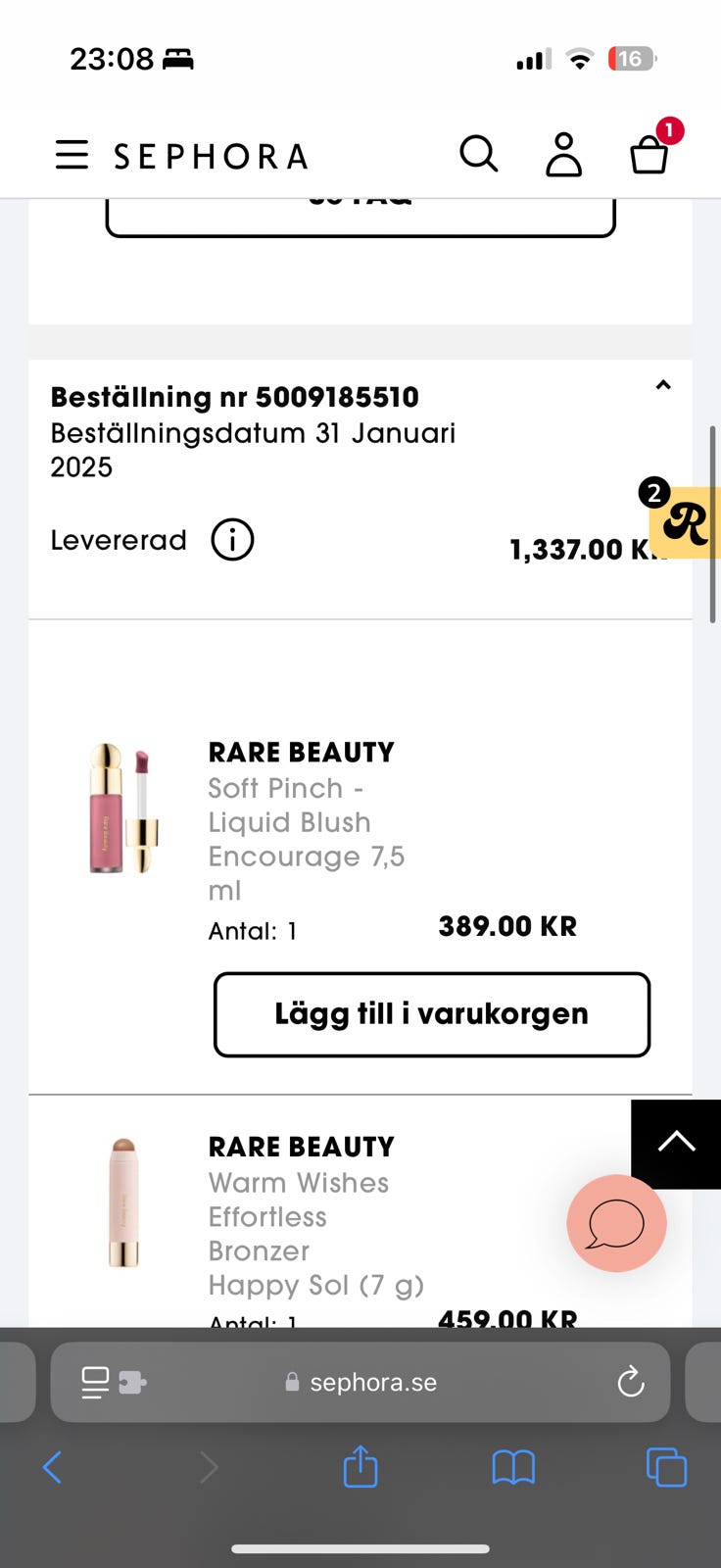Open the shopping basket
The image size is (721, 1568).
point(649,153)
